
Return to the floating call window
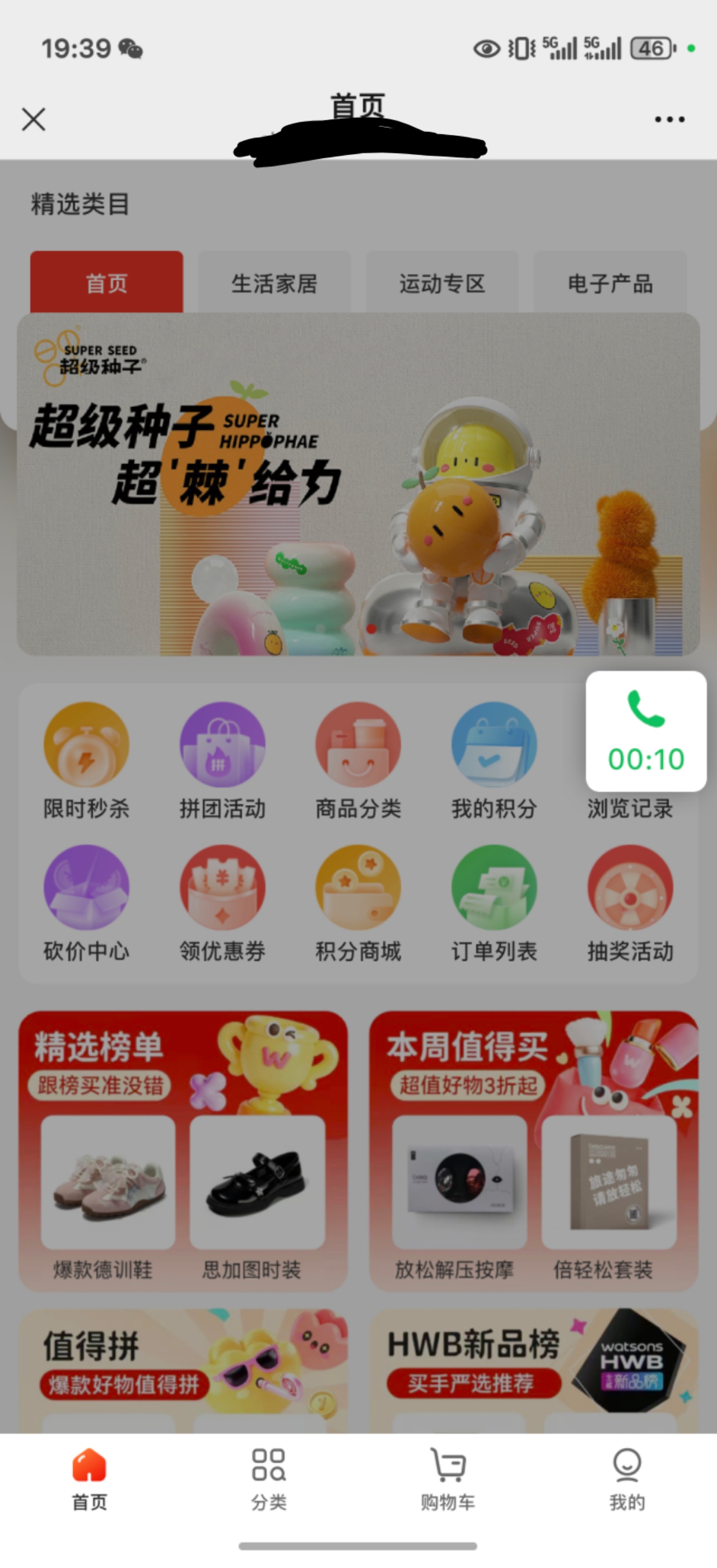coord(646,731)
